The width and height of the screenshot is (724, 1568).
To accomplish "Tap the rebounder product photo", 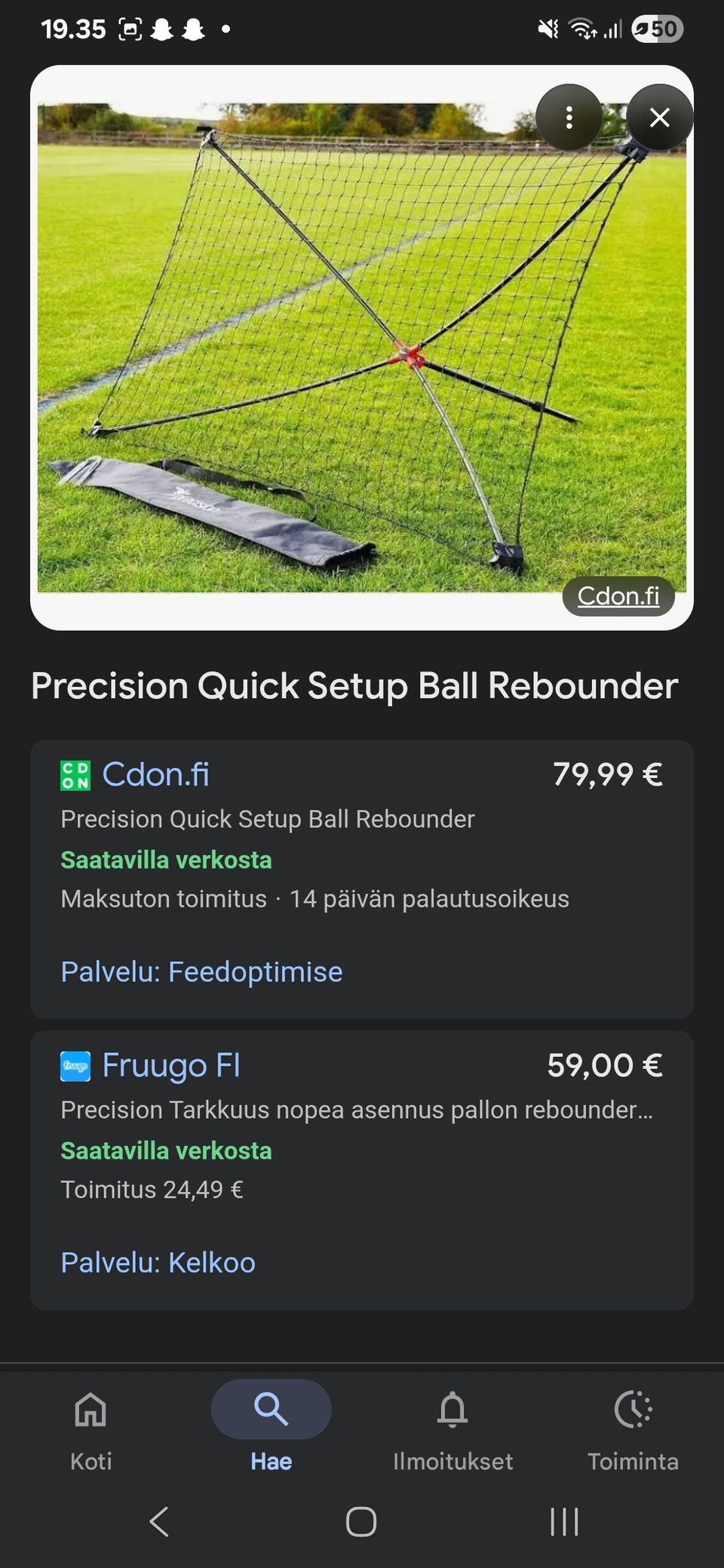I will coord(362,339).
